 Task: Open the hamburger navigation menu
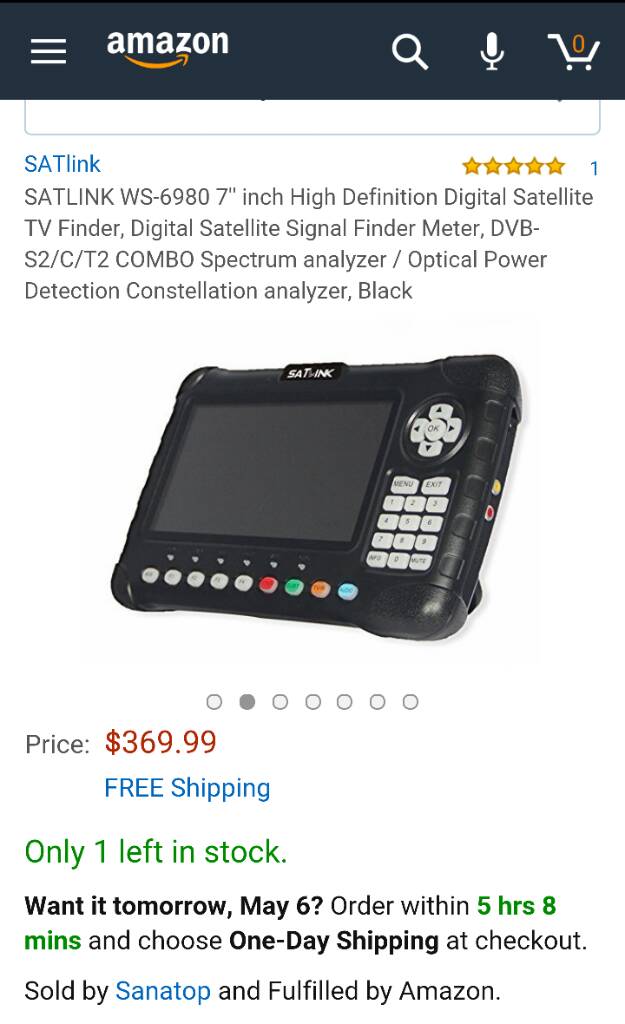coord(48,51)
